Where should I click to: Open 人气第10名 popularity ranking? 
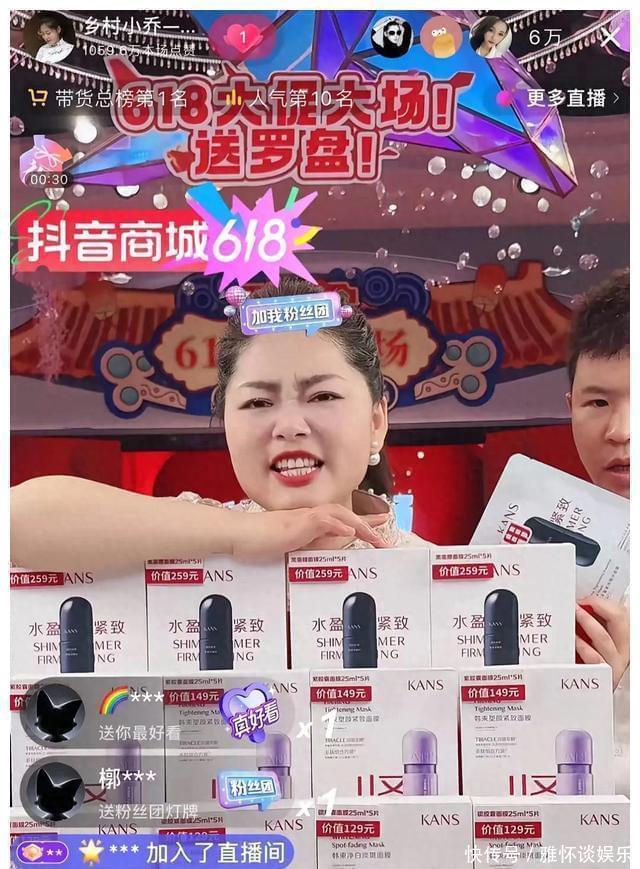click(x=290, y=98)
